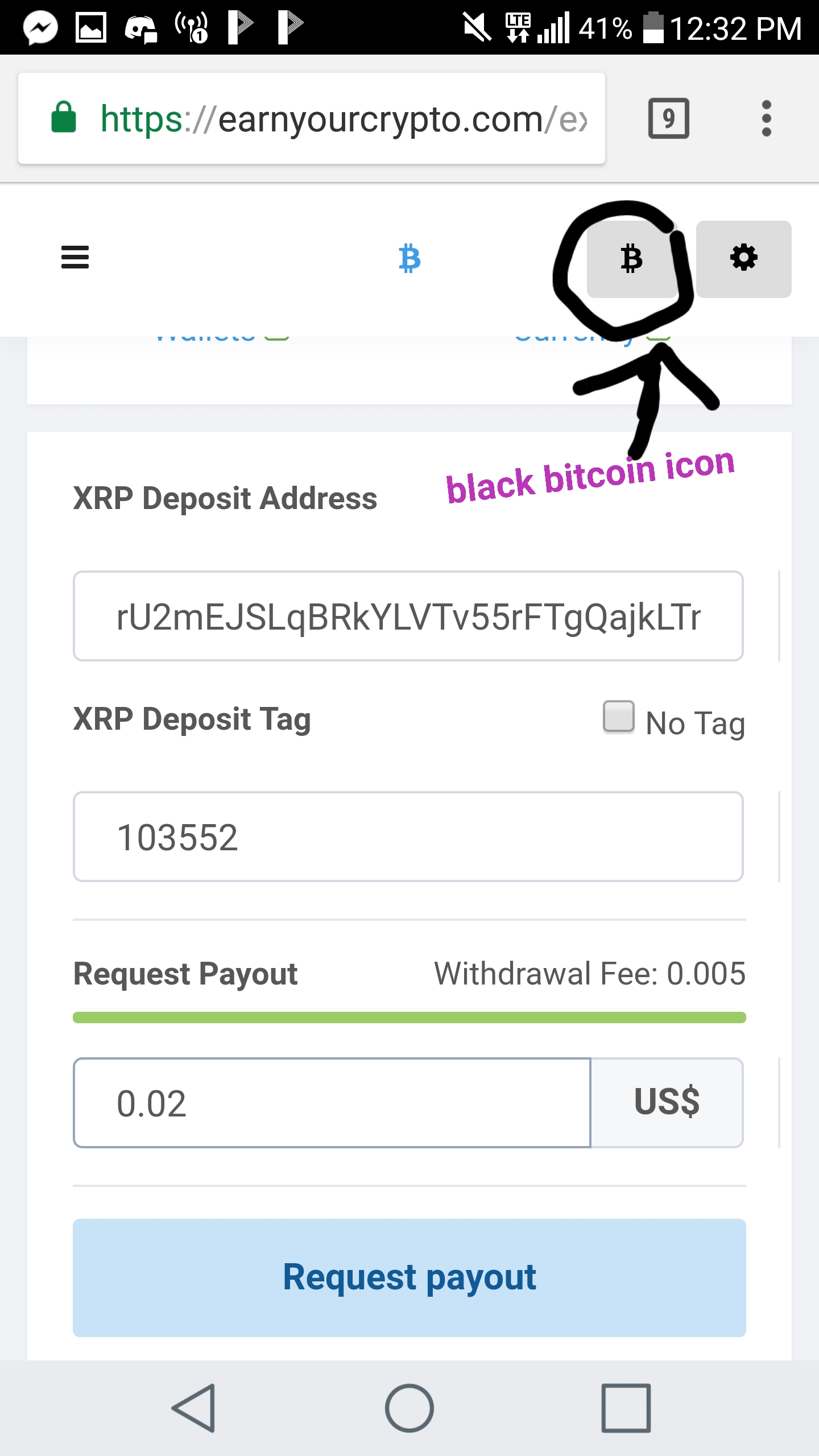
Task: Edit the XRP Deposit Address field
Action: (x=408, y=616)
